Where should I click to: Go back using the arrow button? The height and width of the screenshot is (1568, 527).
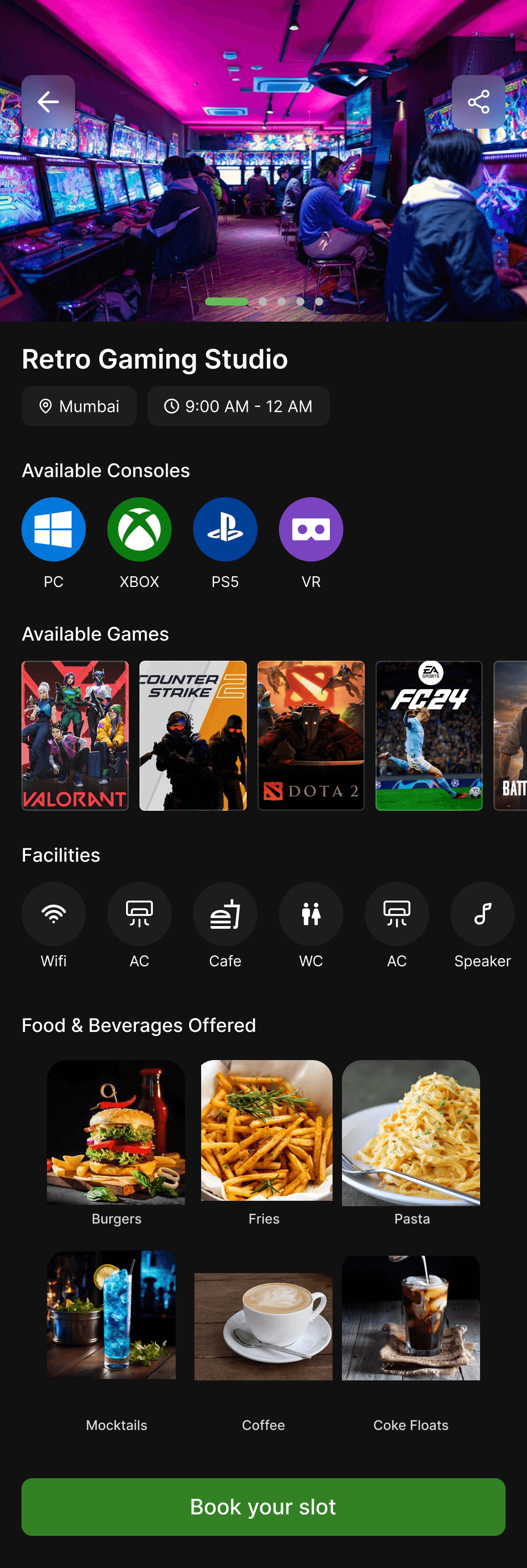(48, 102)
